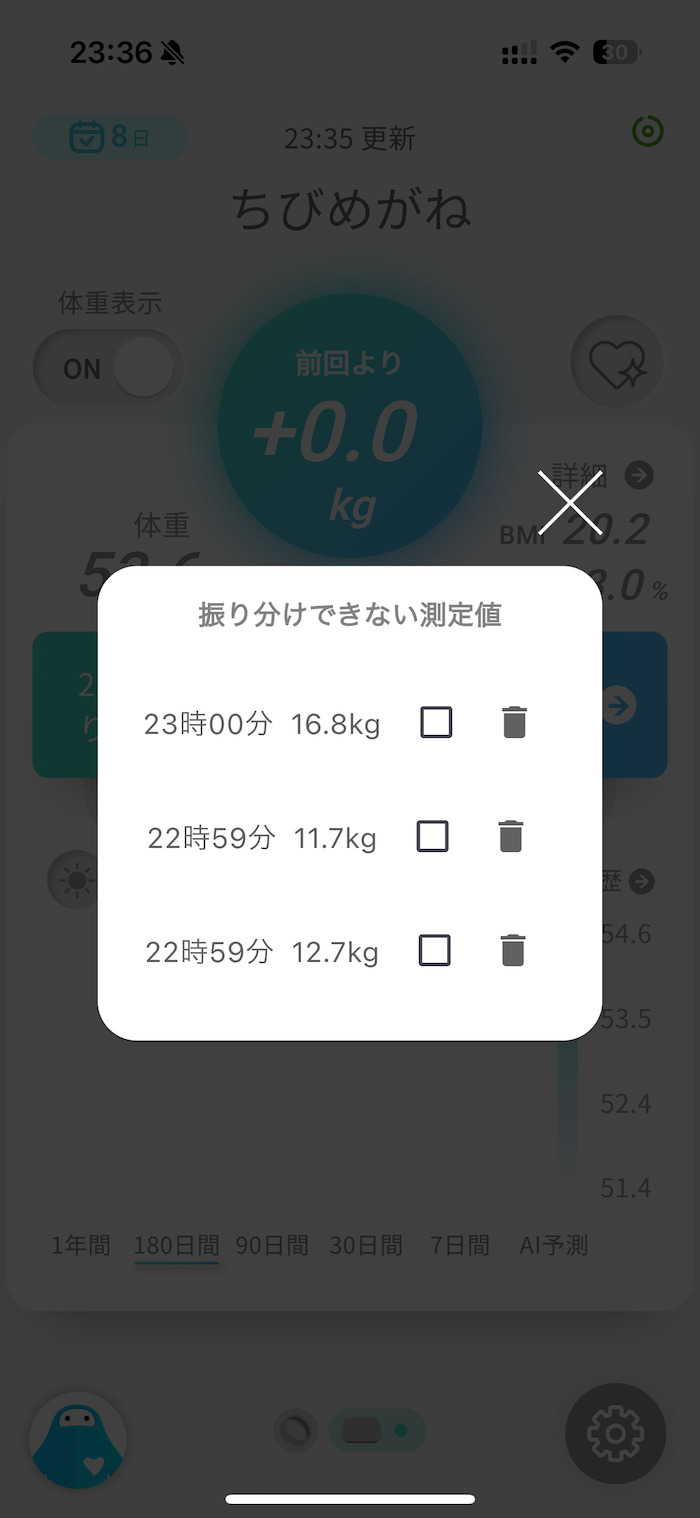The width and height of the screenshot is (700, 1518).
Task: Select the 11.7kg measurement checkbox
Action: 432,836
